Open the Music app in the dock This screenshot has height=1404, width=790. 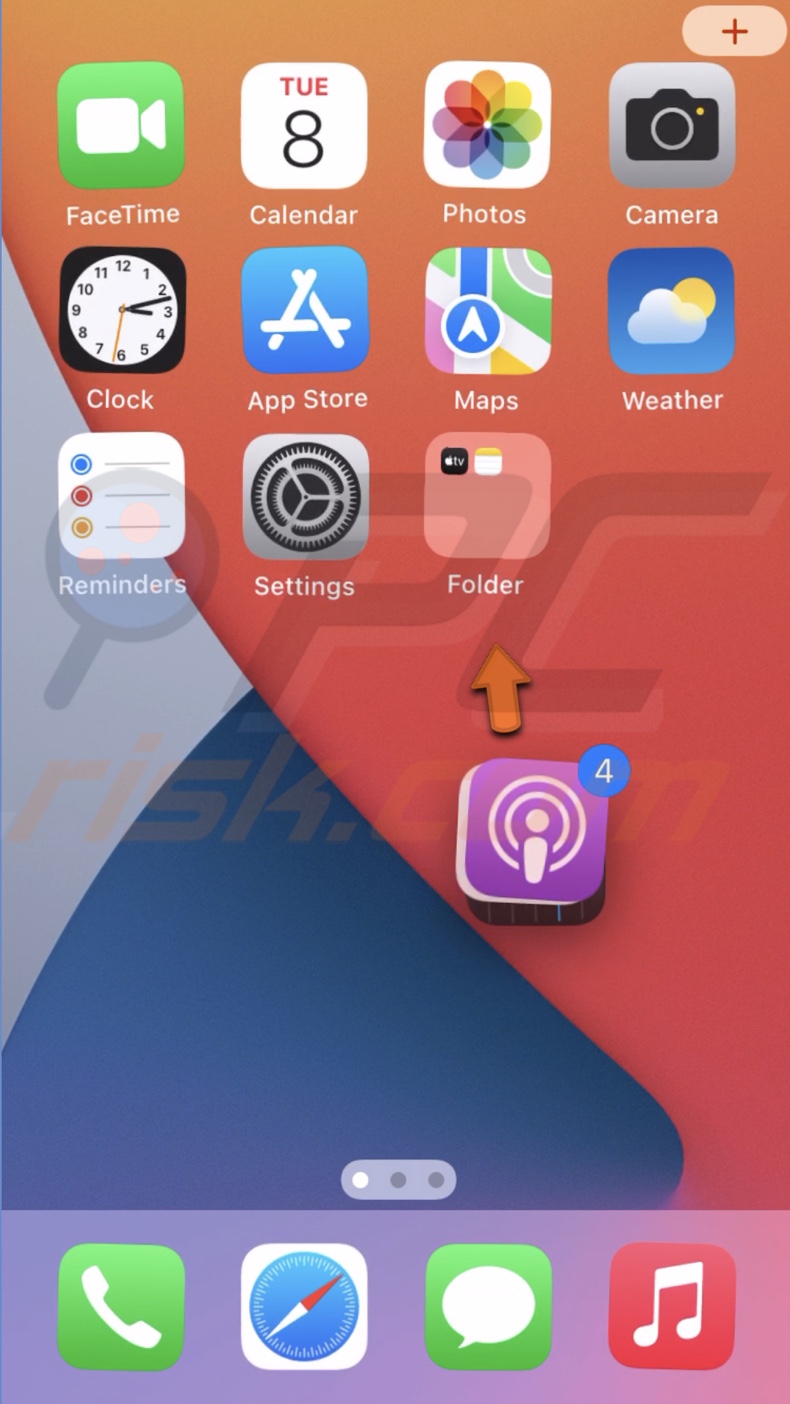tap(671, 1308)
